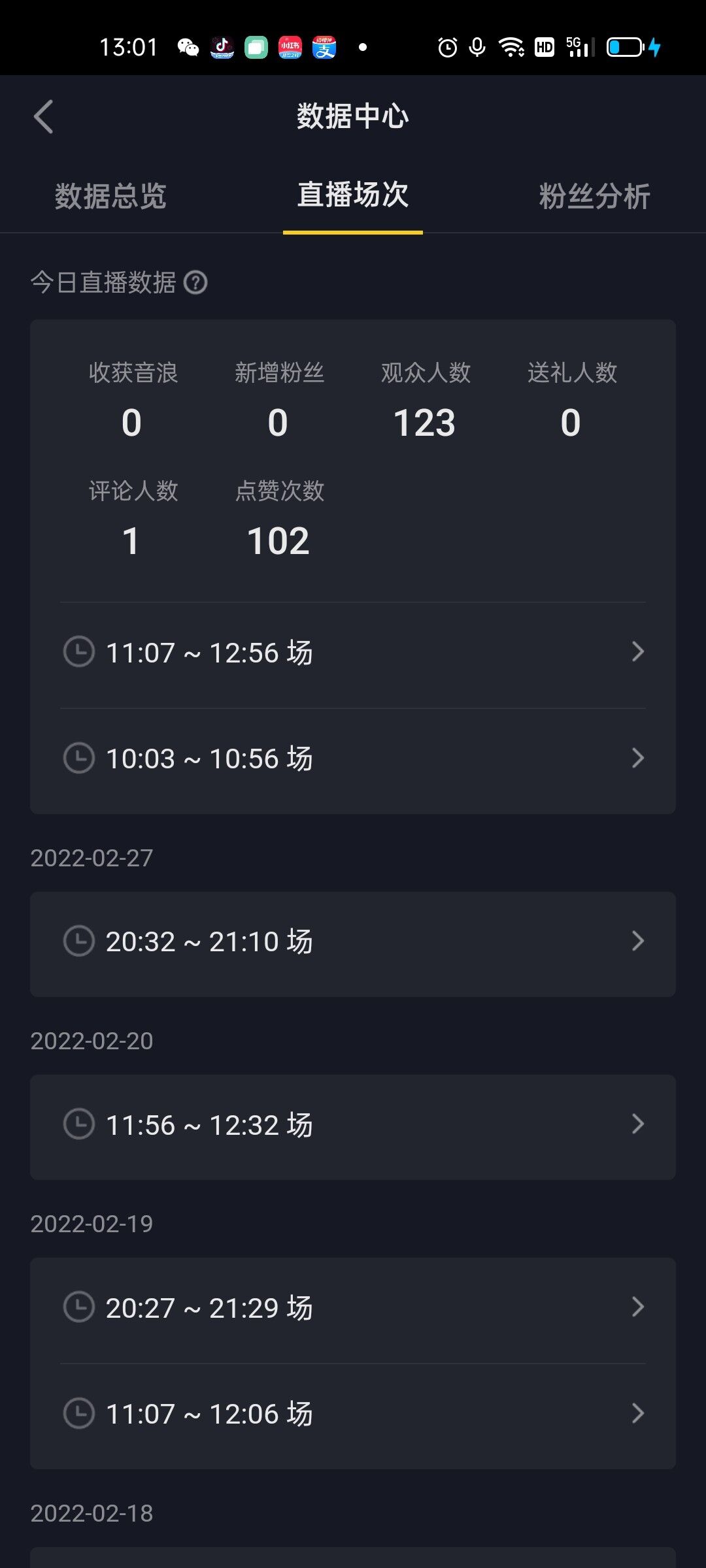Open the 粉丝分析 tab
706x1568 pixels.
point(594,196)
